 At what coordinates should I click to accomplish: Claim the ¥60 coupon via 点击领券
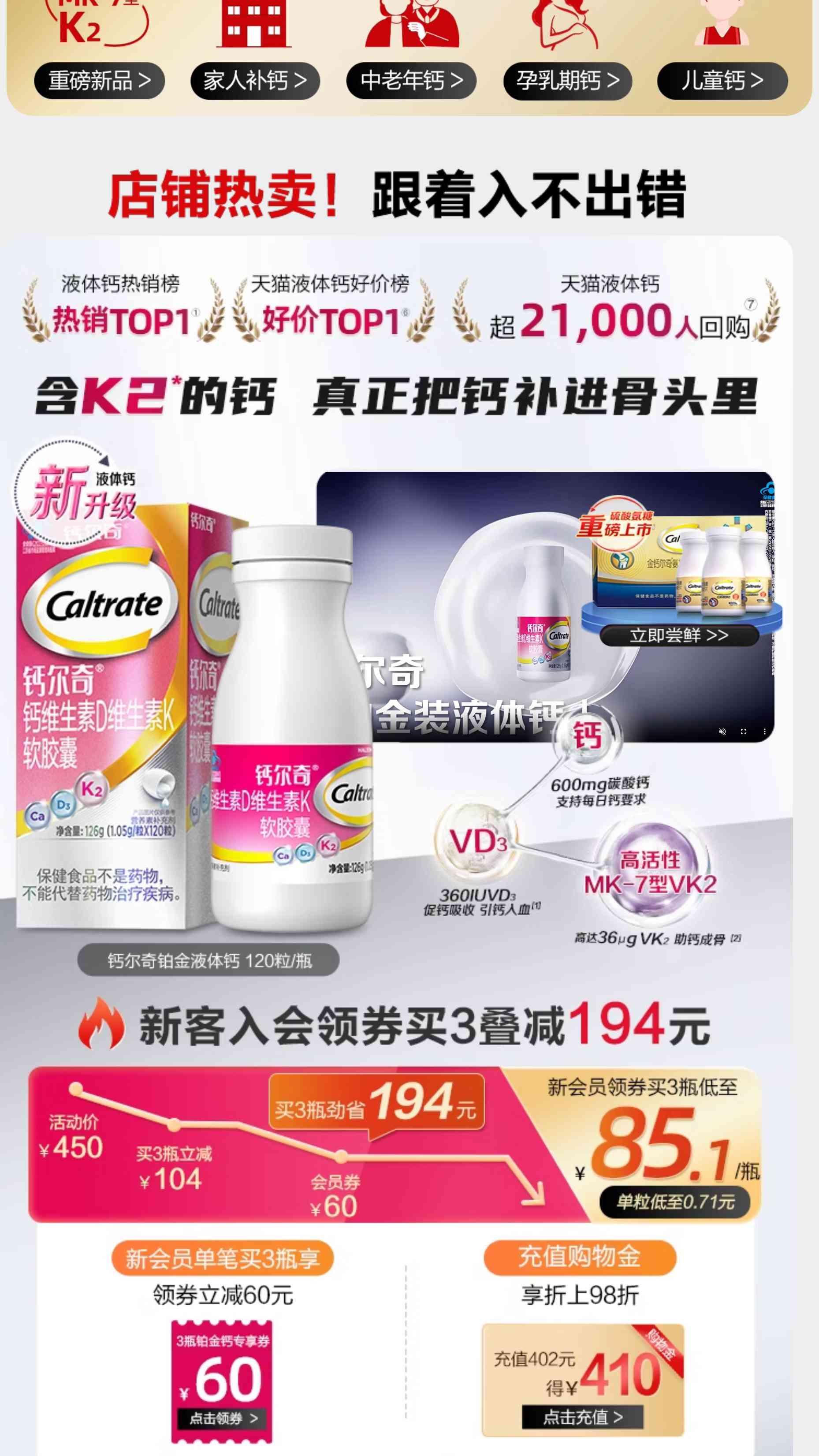[223, 1418]
